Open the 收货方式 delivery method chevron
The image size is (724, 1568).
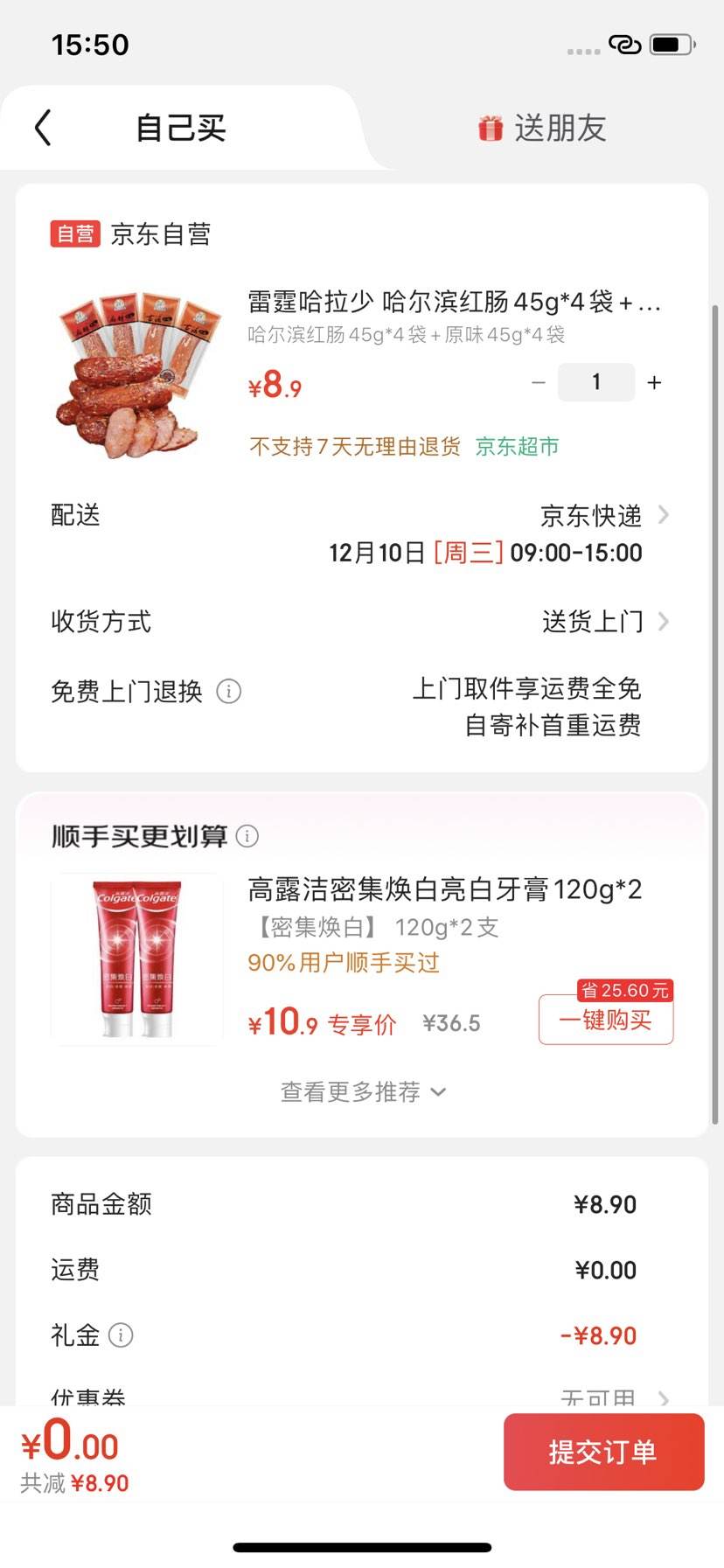pyautogui.click(x=664, y=622)
